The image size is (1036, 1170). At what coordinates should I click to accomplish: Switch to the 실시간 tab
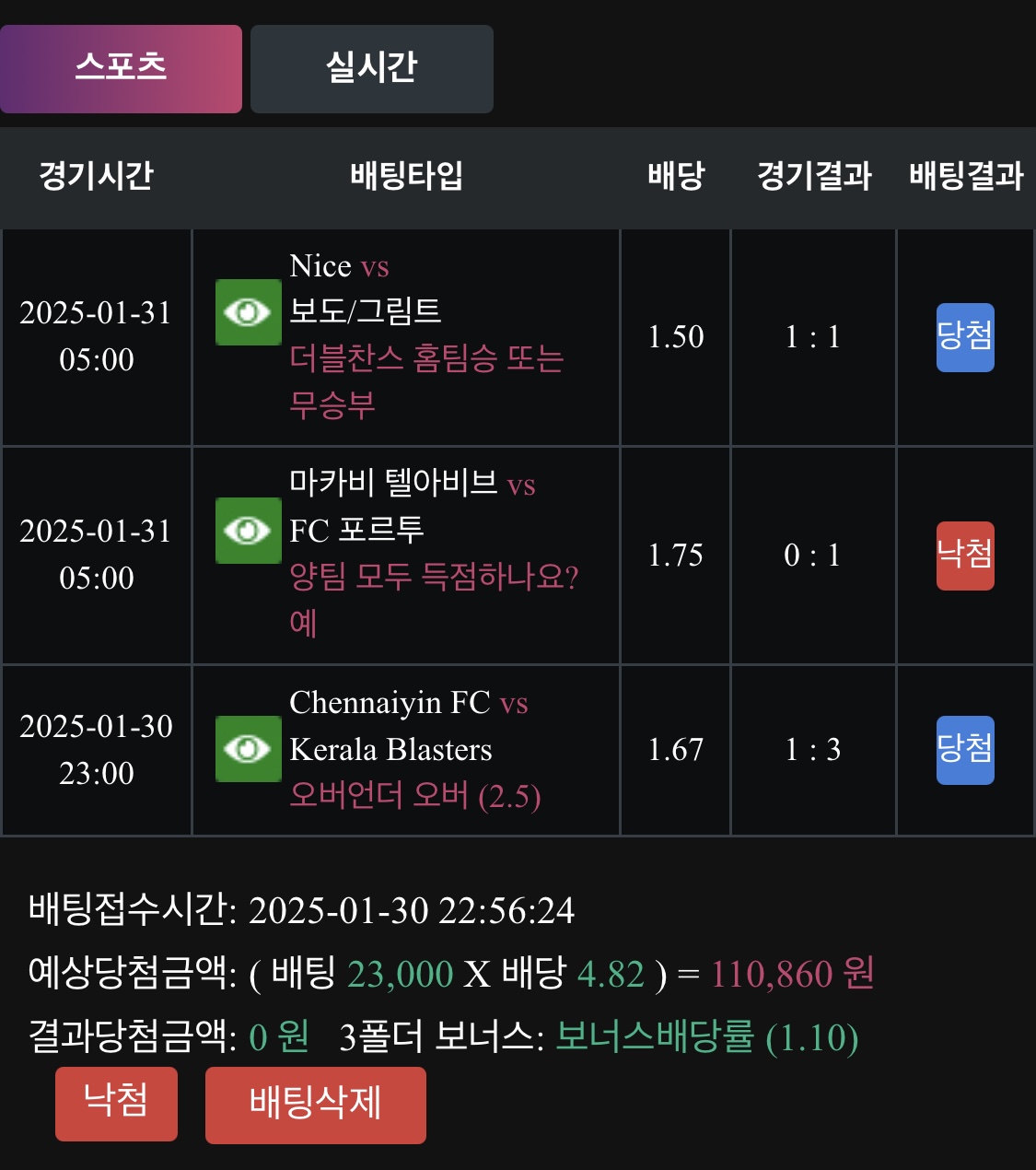click(x=371, y=69)
